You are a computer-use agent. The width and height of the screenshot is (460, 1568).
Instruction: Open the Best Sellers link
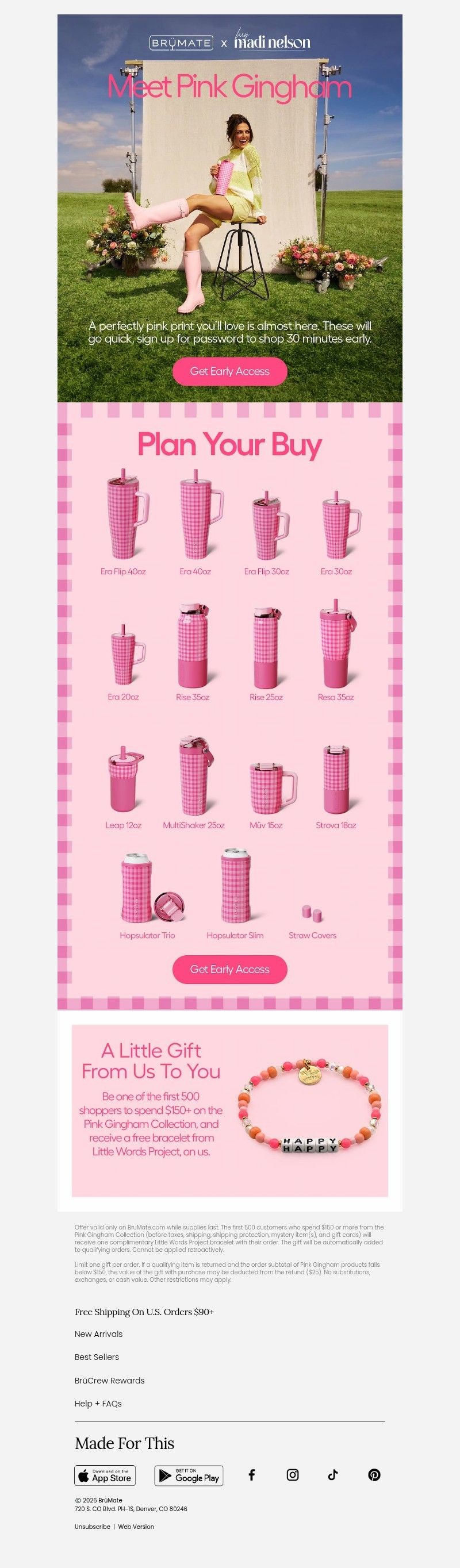[x=97, y=1357]
